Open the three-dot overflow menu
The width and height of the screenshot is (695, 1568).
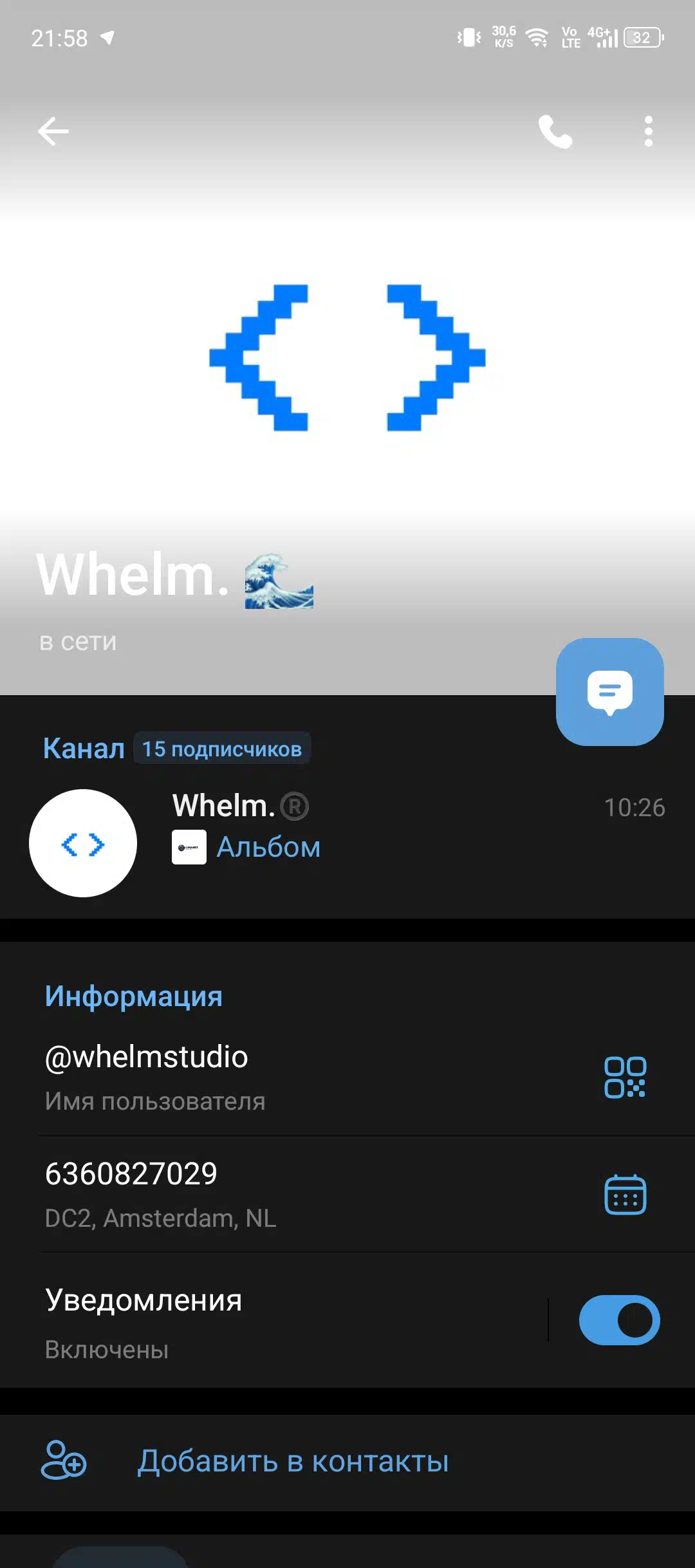coord(649,131)
